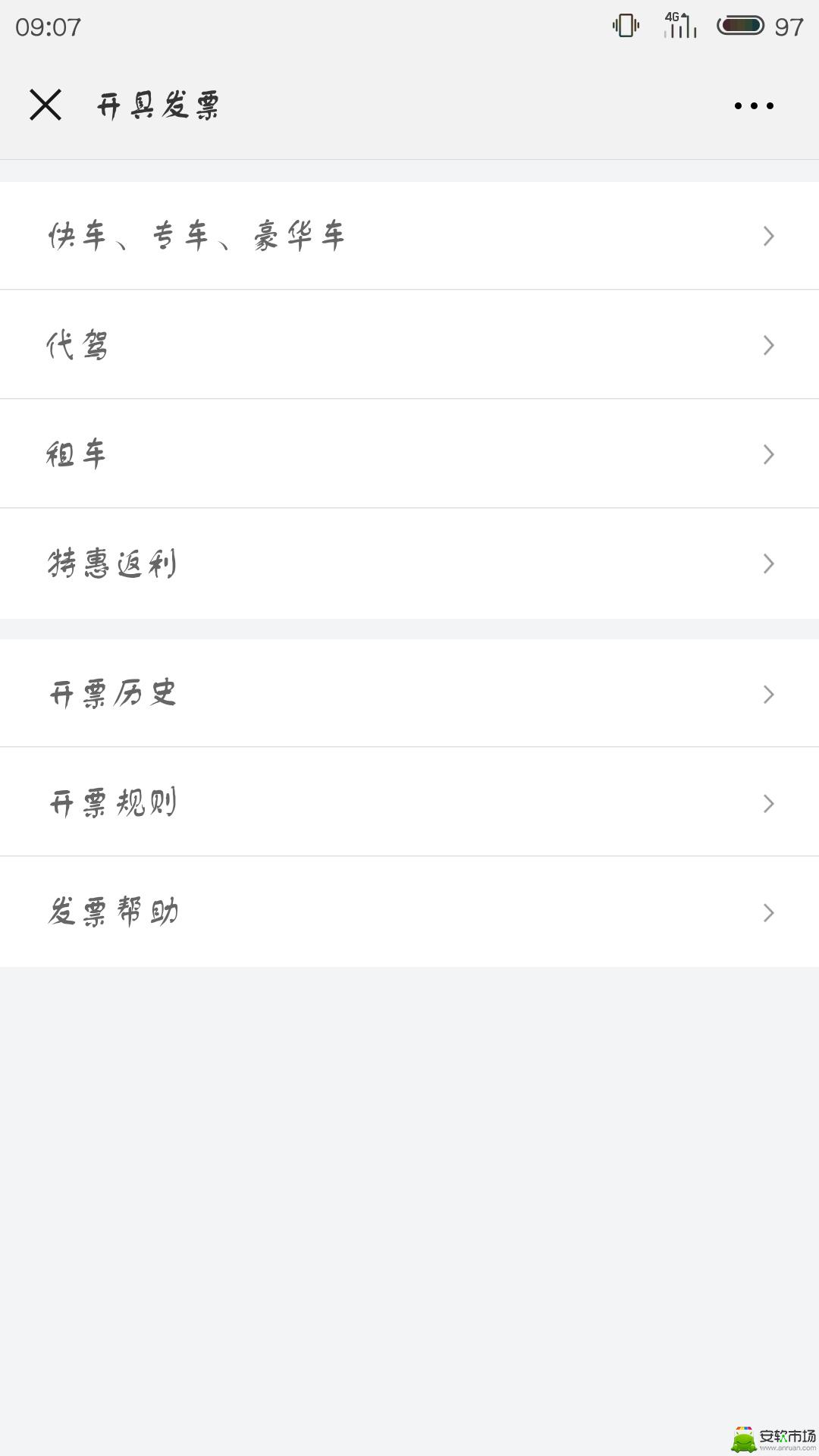The image size is (819, 1456).
Task: Open 开票规则
Action: [x=409, y=802]
